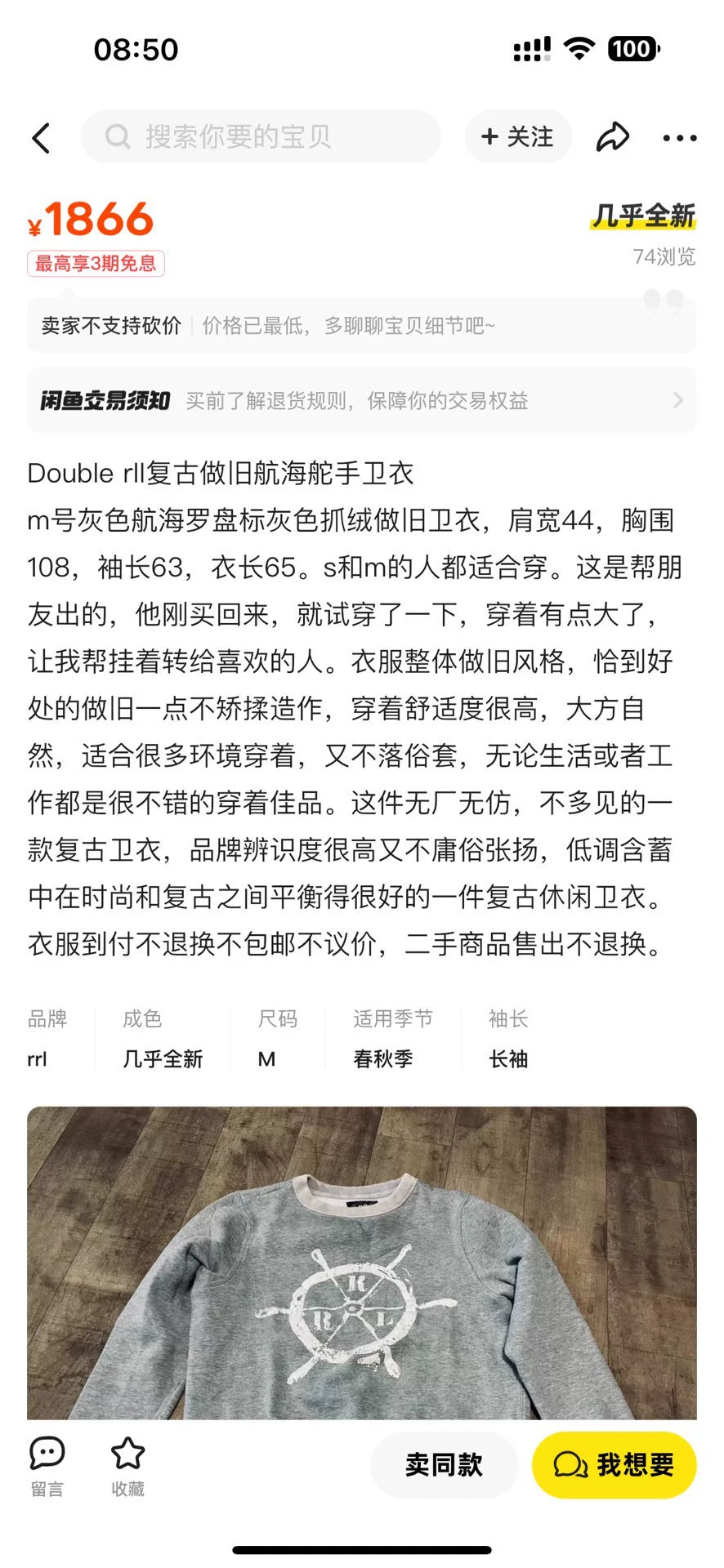The width and height of the screenshot is (724, 1568).
Task: Open the three-dot overflow menu
Action: (679, 138)
